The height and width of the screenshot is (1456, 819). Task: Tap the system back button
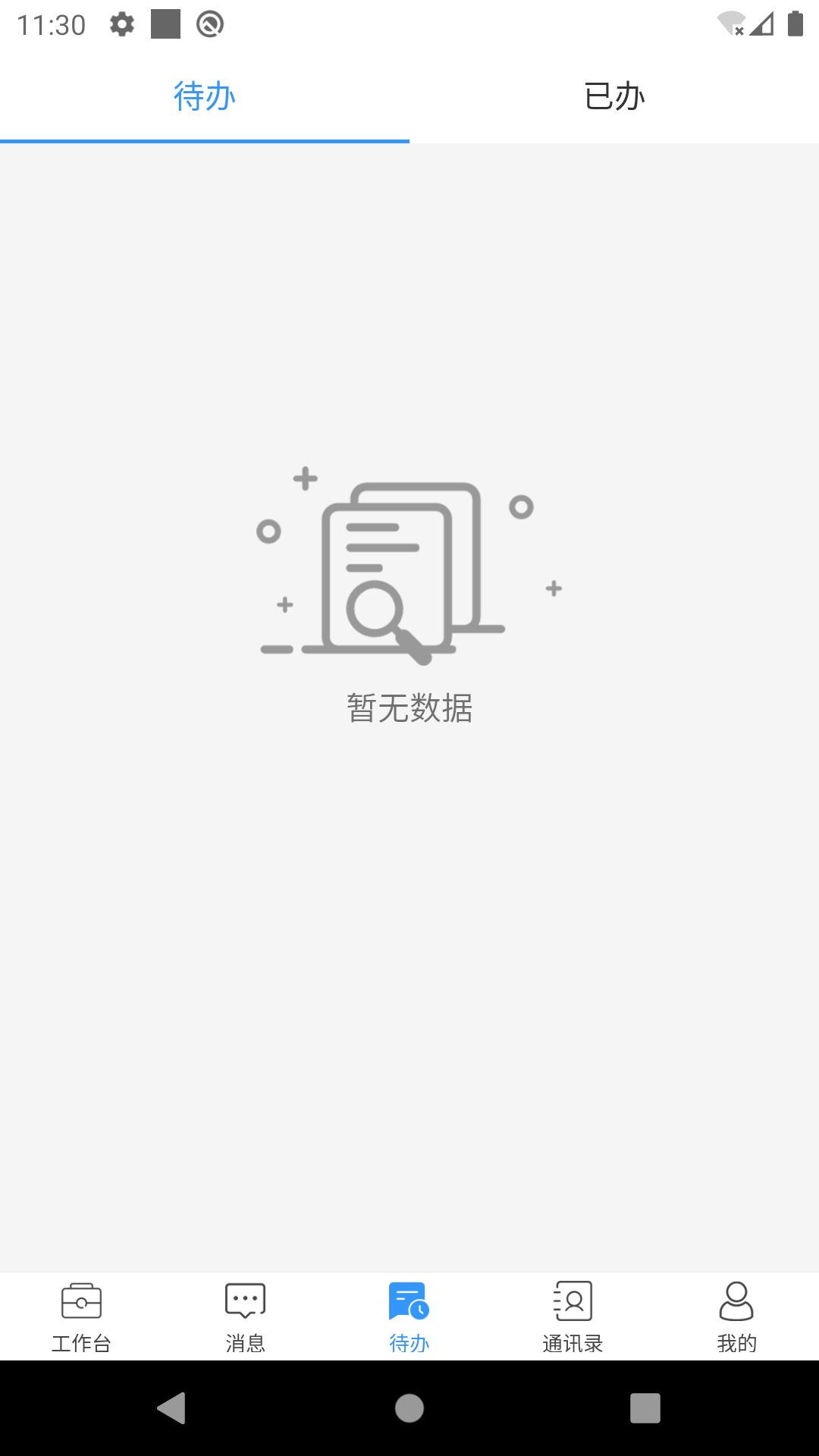pyautogui.click(x=172, y=1408)
